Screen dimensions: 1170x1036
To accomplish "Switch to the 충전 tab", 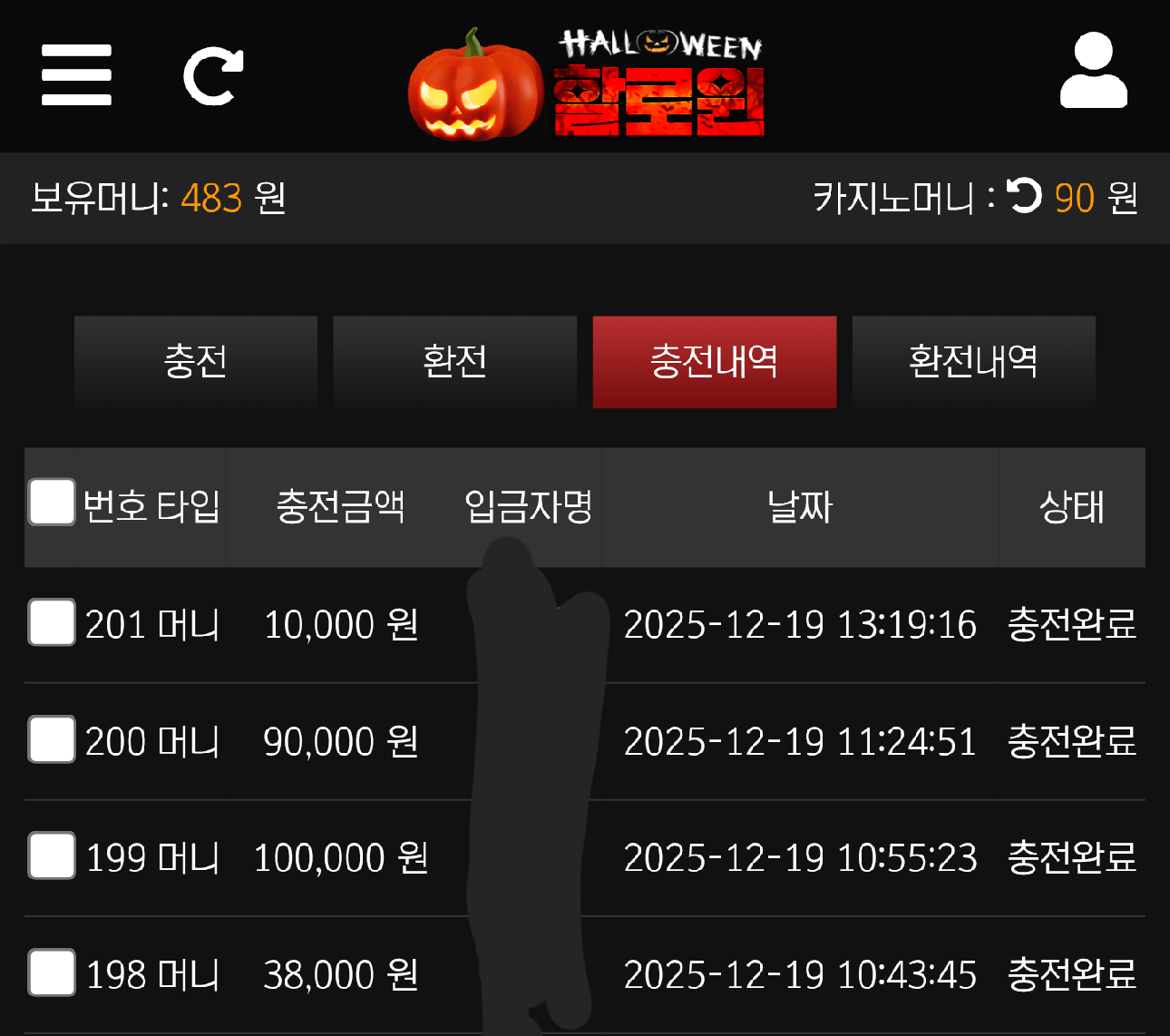I will pos(195,362).
